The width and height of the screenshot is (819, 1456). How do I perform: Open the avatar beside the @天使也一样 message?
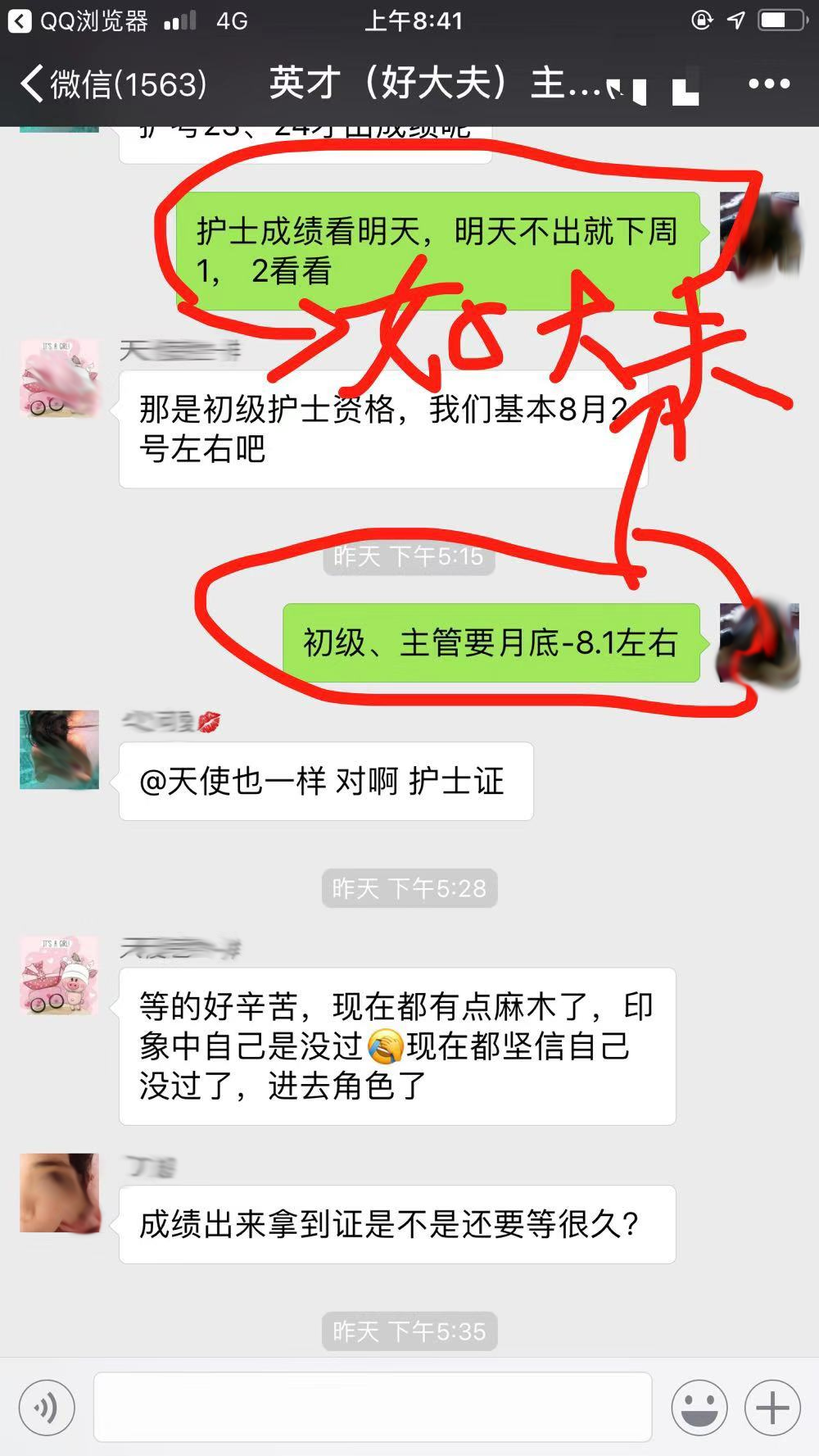(59, 749)
